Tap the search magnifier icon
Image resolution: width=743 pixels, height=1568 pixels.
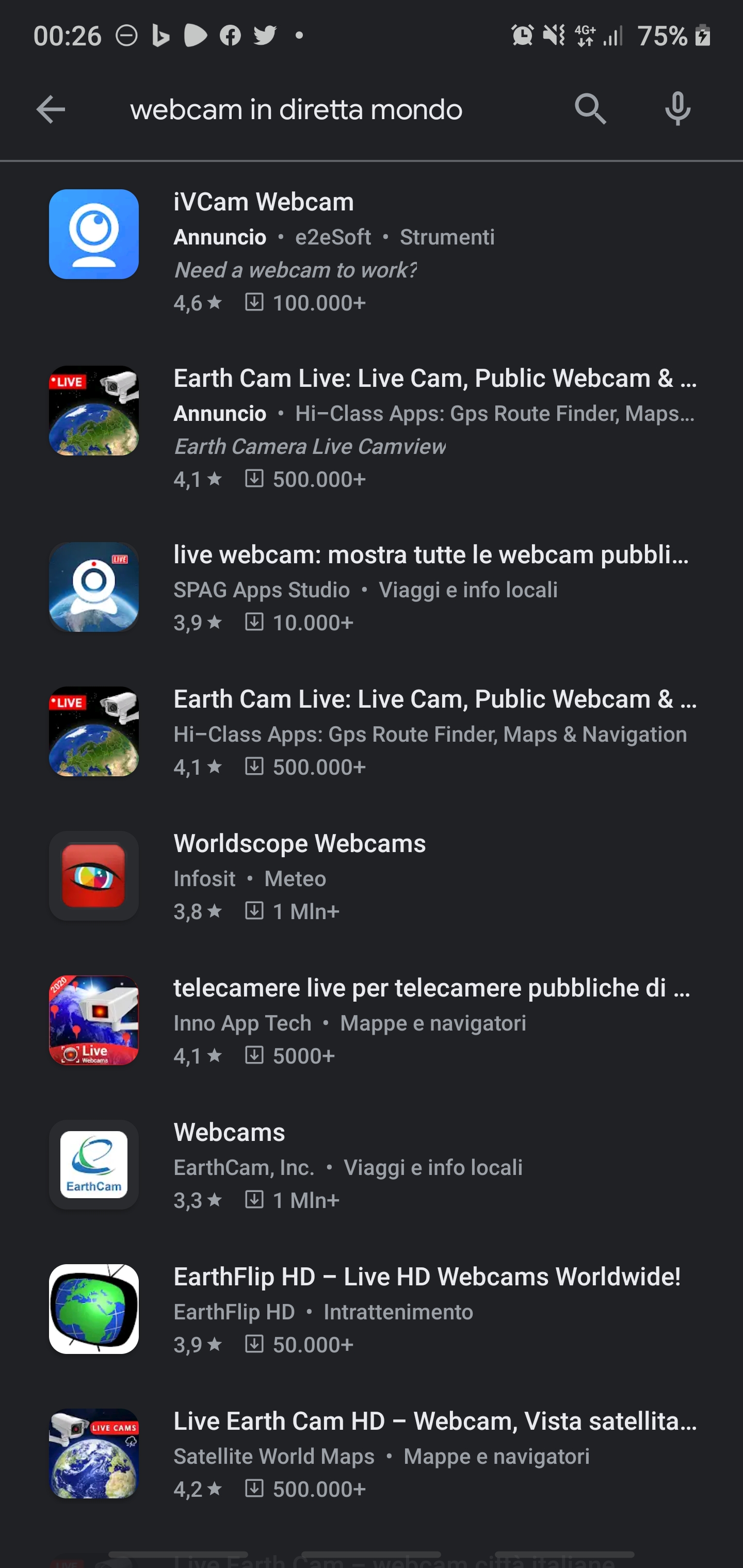click(590, 109)
